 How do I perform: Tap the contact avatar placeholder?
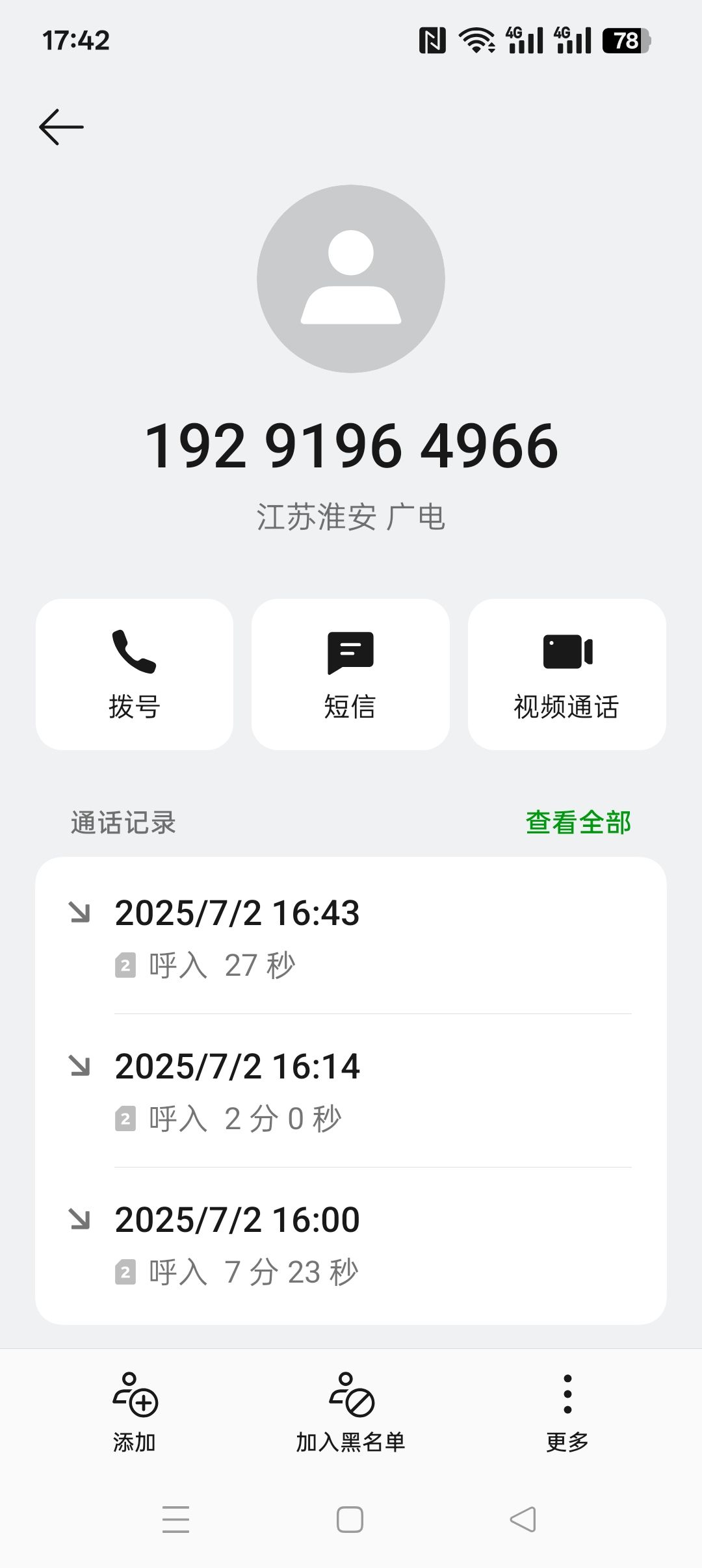[351, 279]
